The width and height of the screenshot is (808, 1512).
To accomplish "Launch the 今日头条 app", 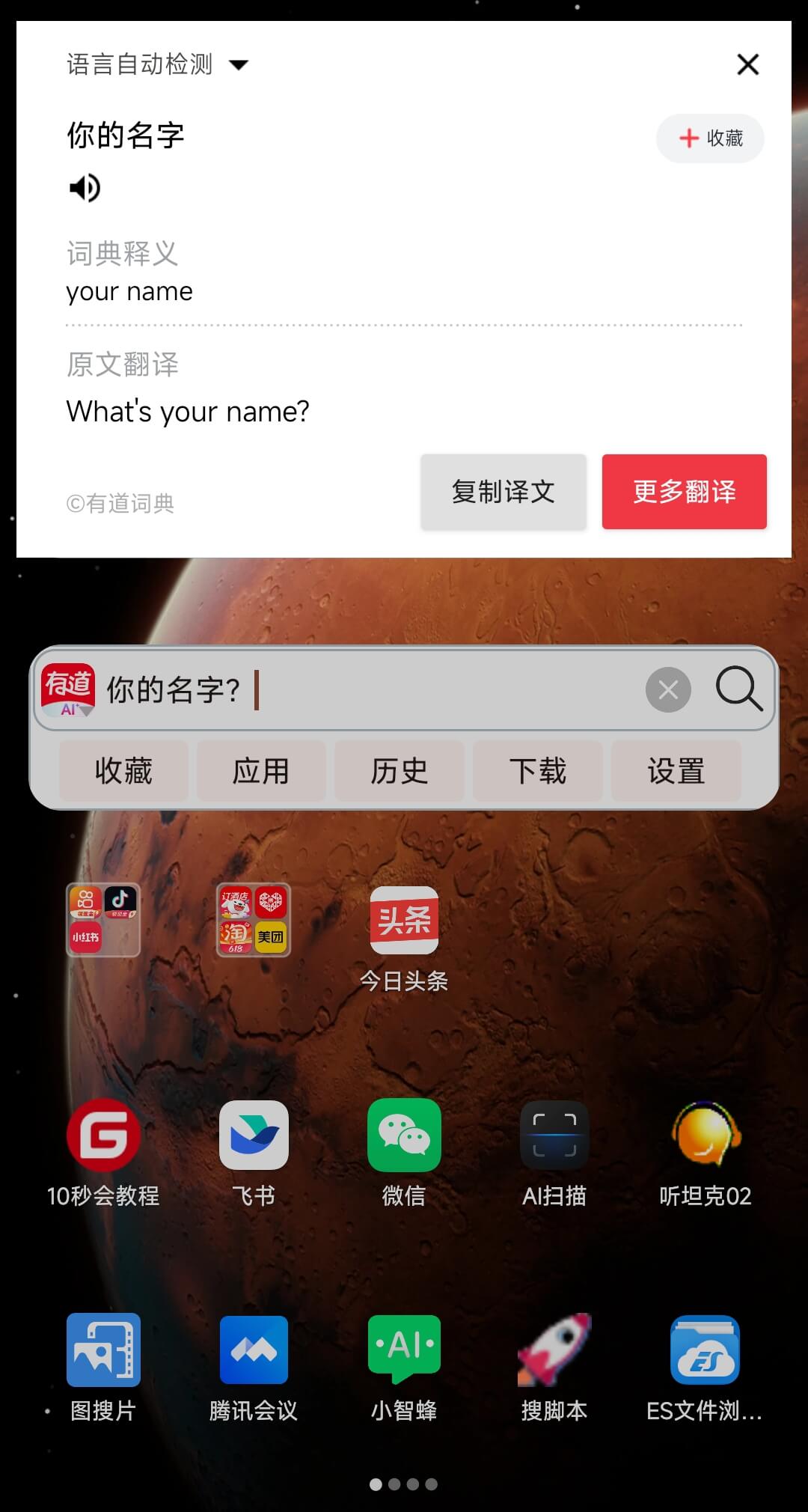I will 404,921.
